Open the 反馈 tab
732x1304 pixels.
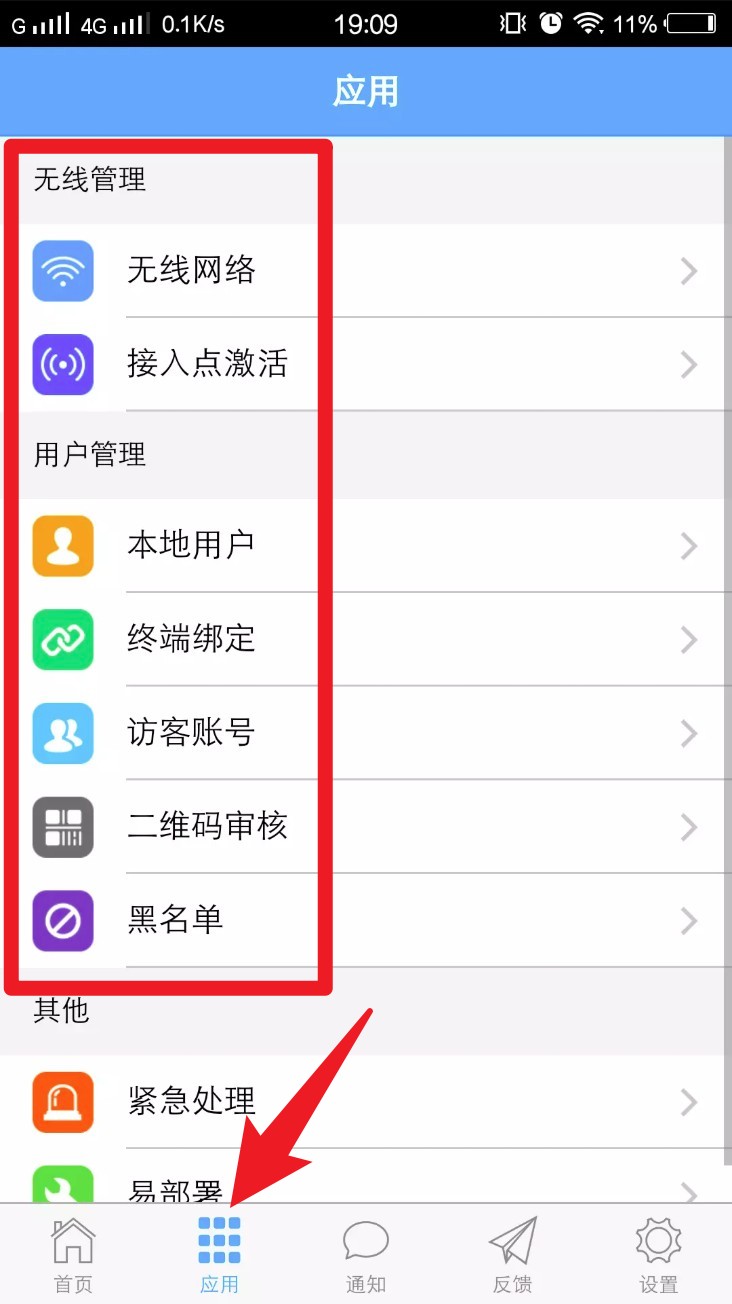512,1256
